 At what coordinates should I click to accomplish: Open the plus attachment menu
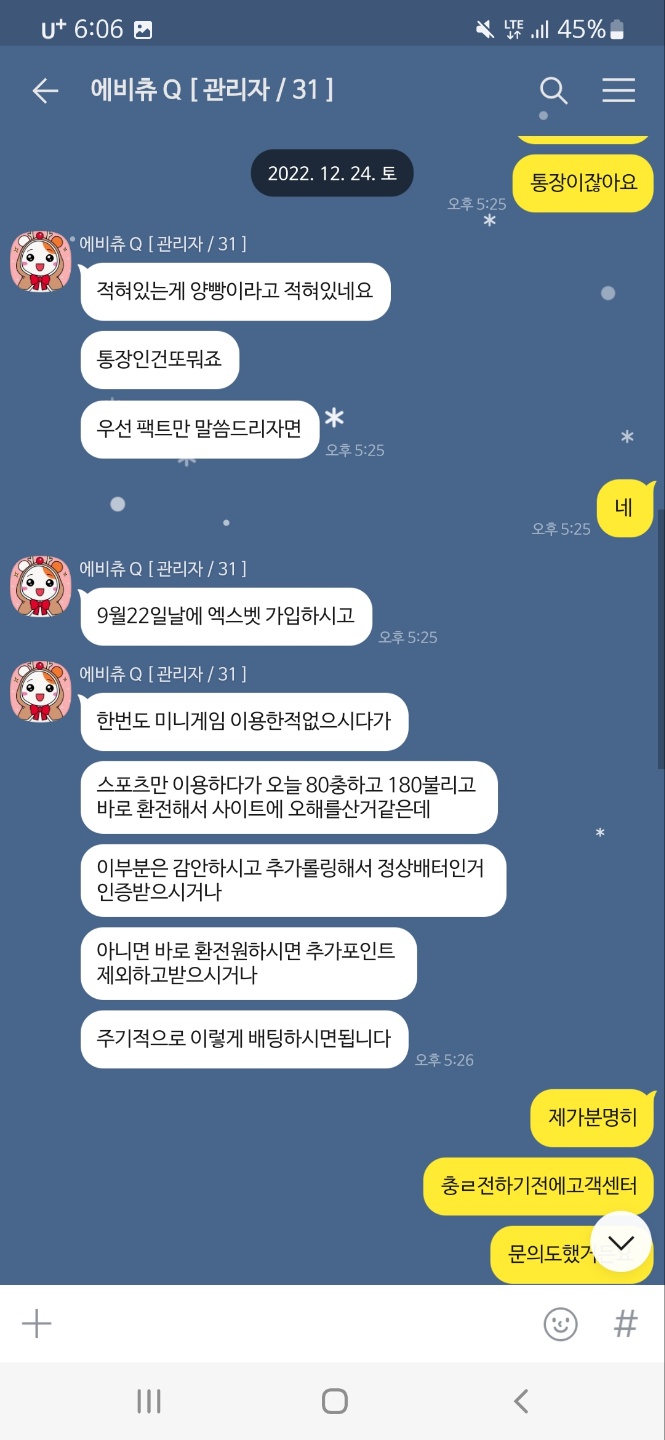point(37,1324)
